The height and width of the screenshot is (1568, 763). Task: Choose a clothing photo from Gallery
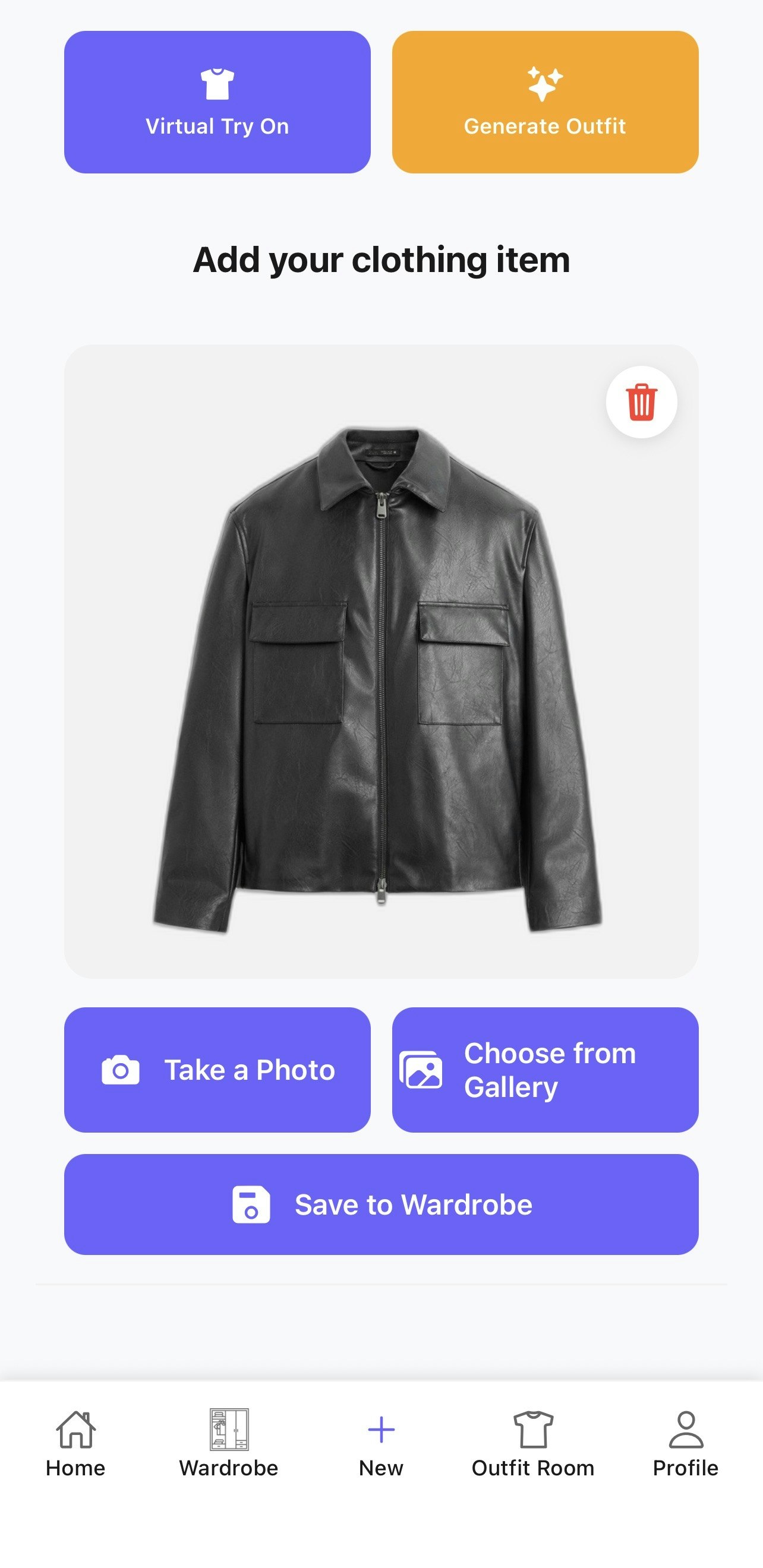547,1070
